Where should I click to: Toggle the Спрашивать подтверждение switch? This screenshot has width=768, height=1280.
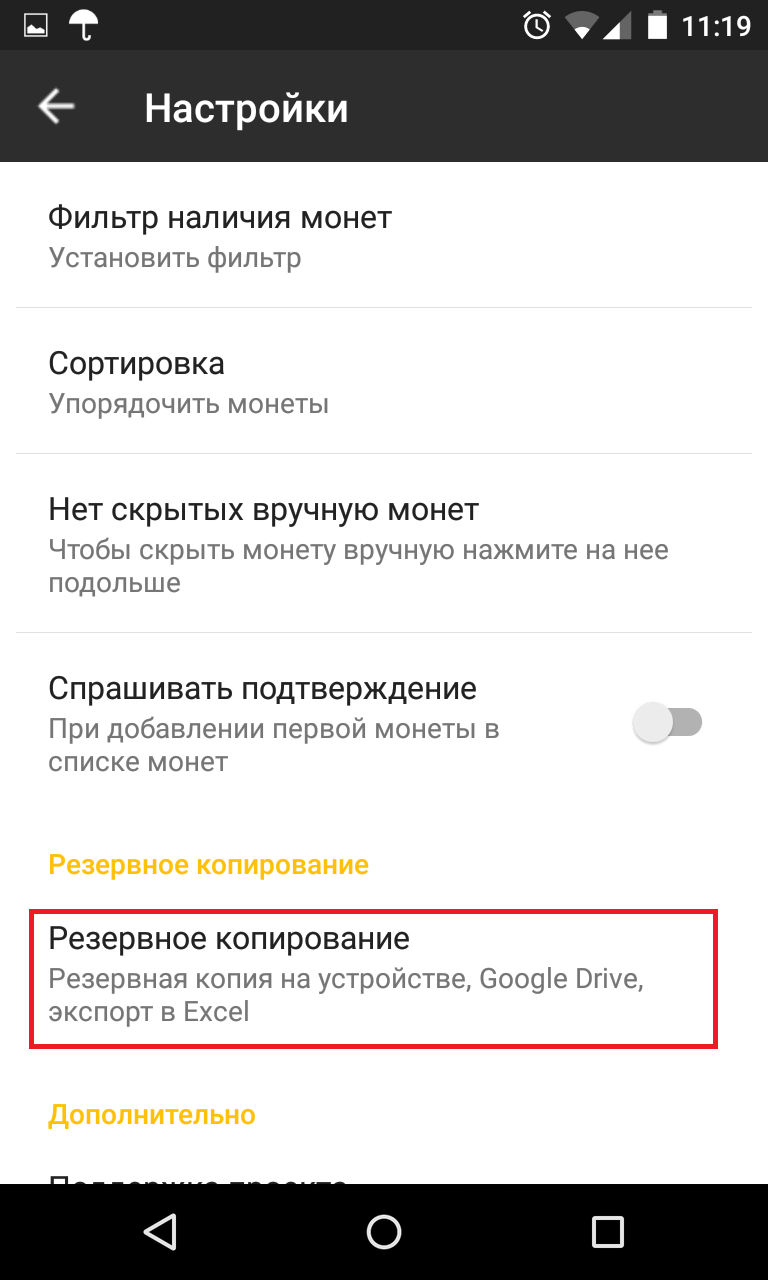click(x=668, y=722)
